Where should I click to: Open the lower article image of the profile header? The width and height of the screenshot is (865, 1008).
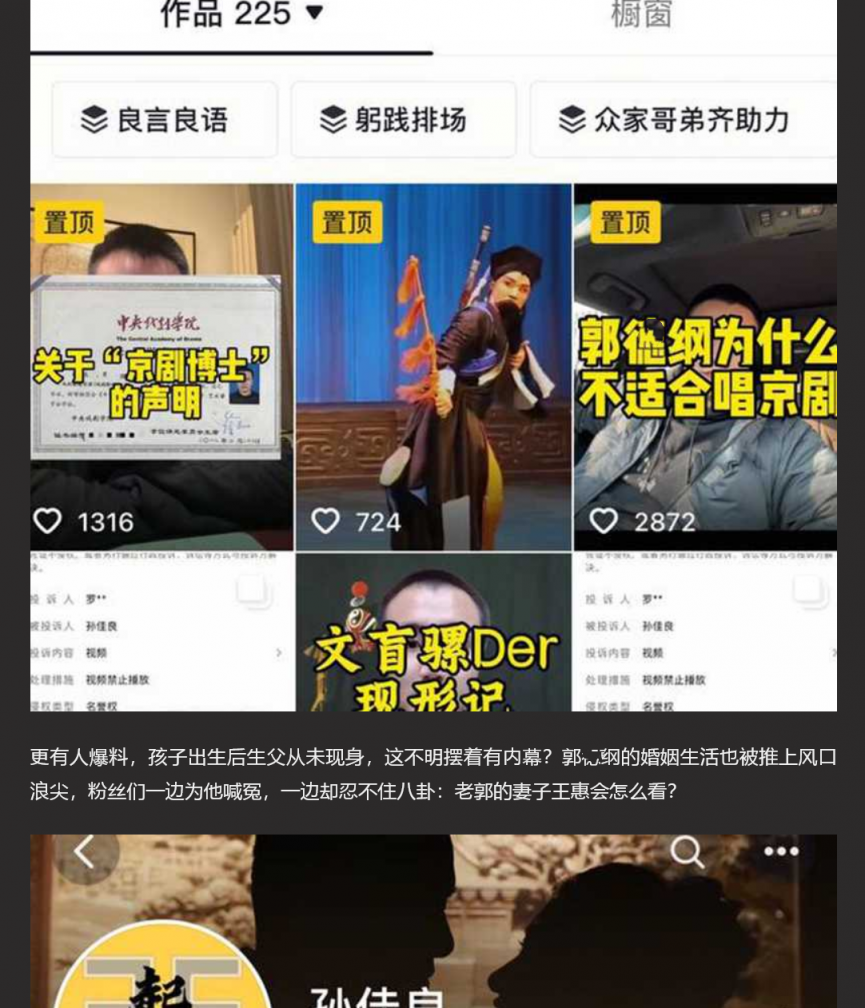(x=433, y=920)
